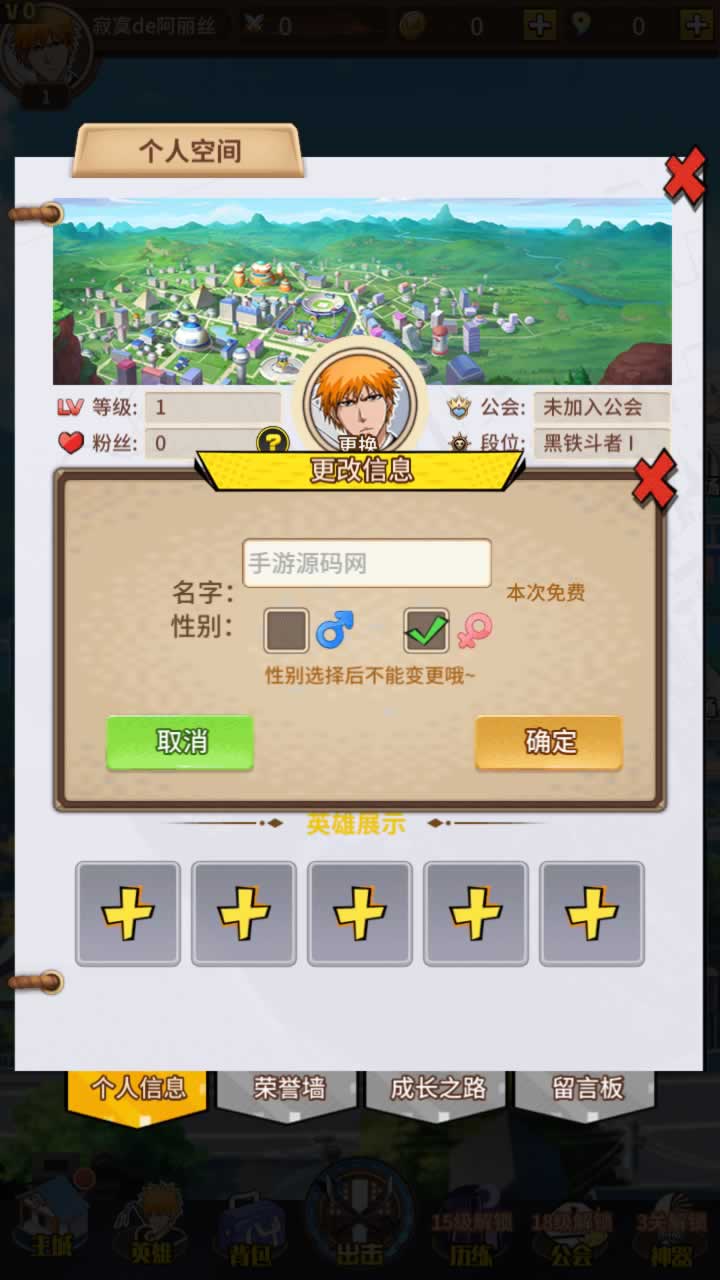The width and height of the screenshot is (720, 1280).
Task: Select the female gender checkbox
Action: click(426, 630)
